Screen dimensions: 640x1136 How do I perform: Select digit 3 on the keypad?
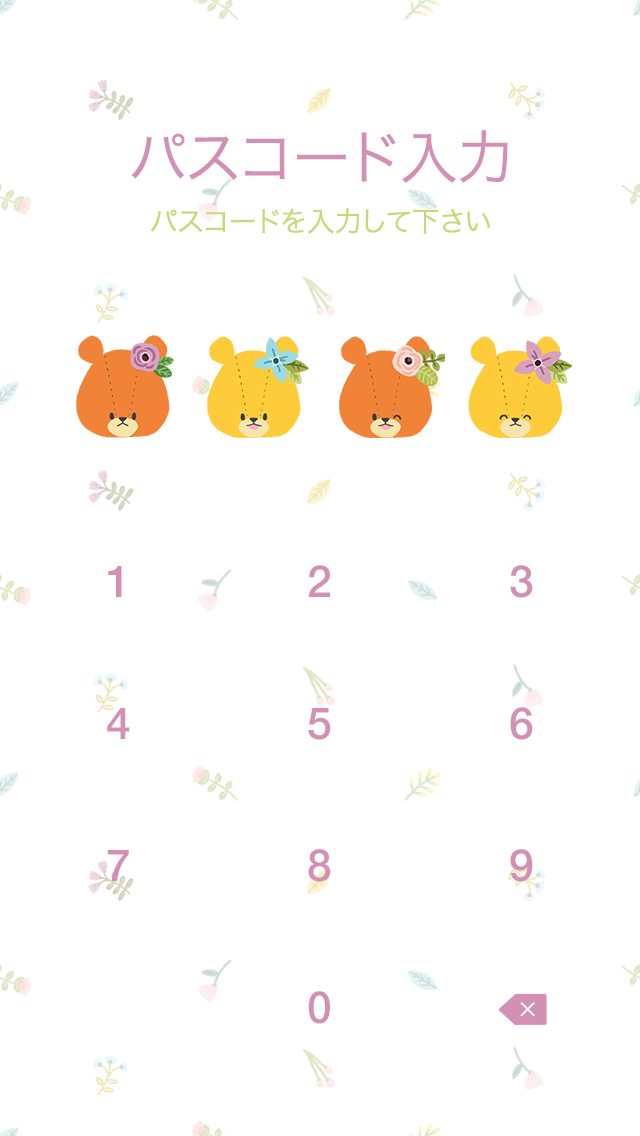pos(521,582)
